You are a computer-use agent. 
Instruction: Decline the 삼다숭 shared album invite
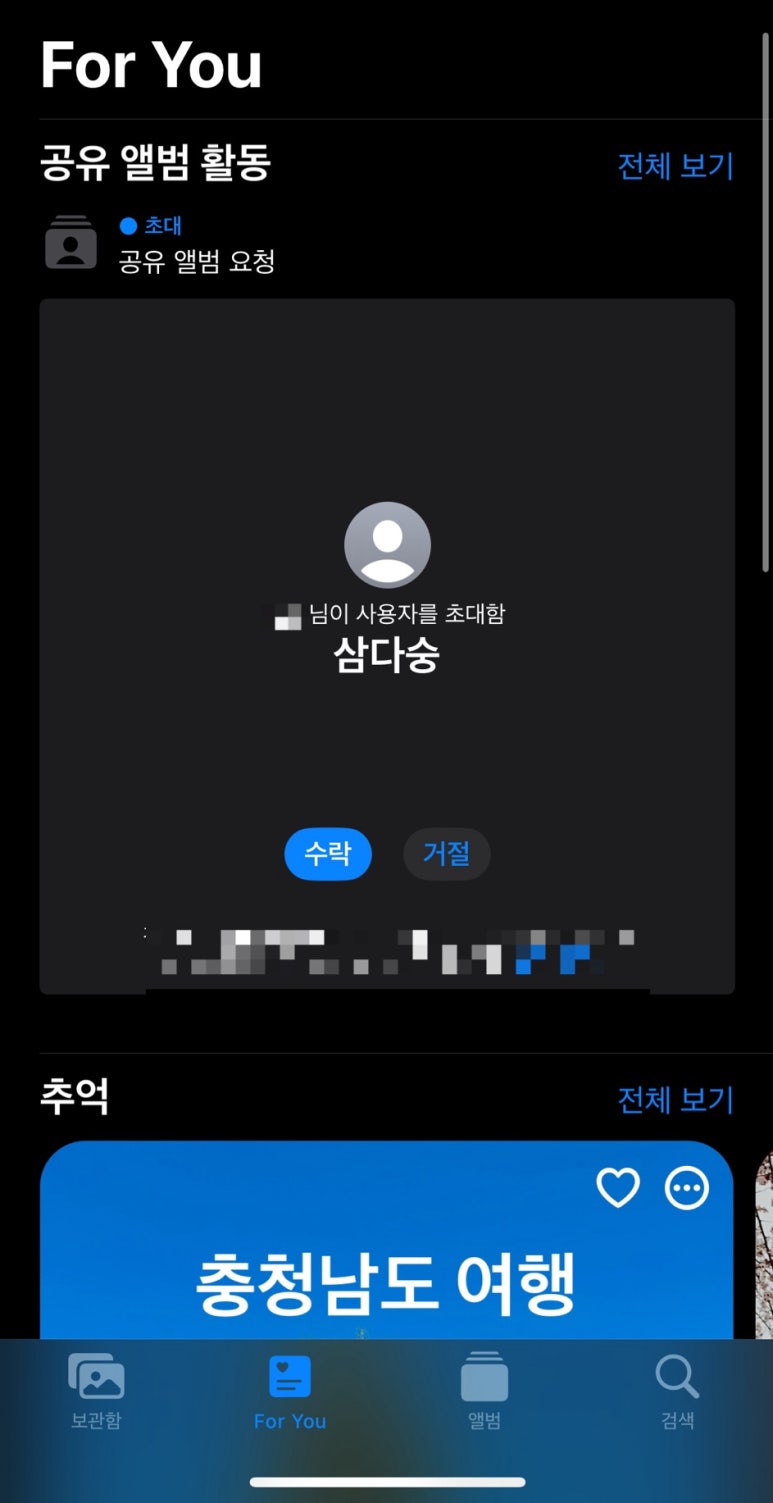point(446,855)
